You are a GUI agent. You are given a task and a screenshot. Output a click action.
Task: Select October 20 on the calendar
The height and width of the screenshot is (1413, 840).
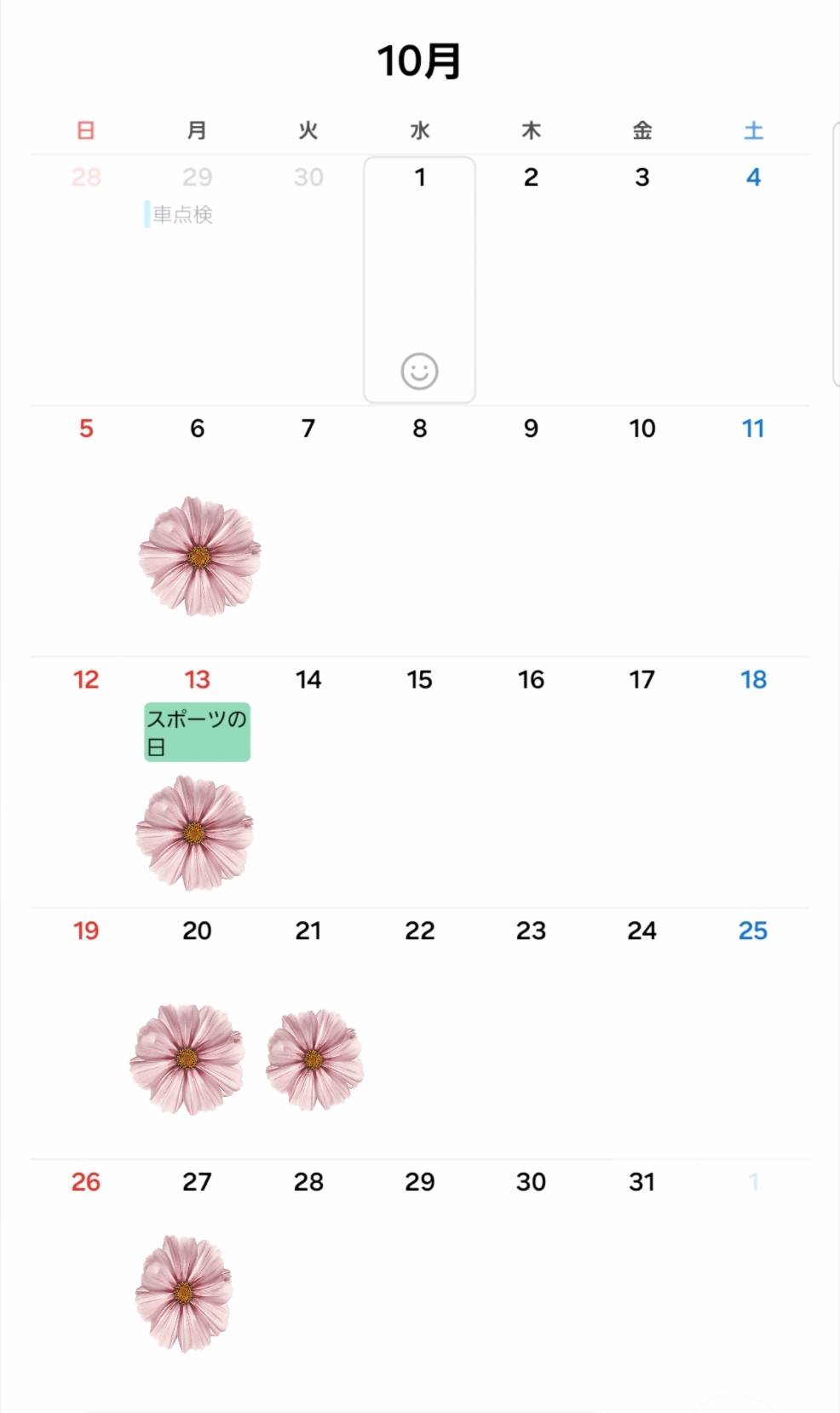197,931
